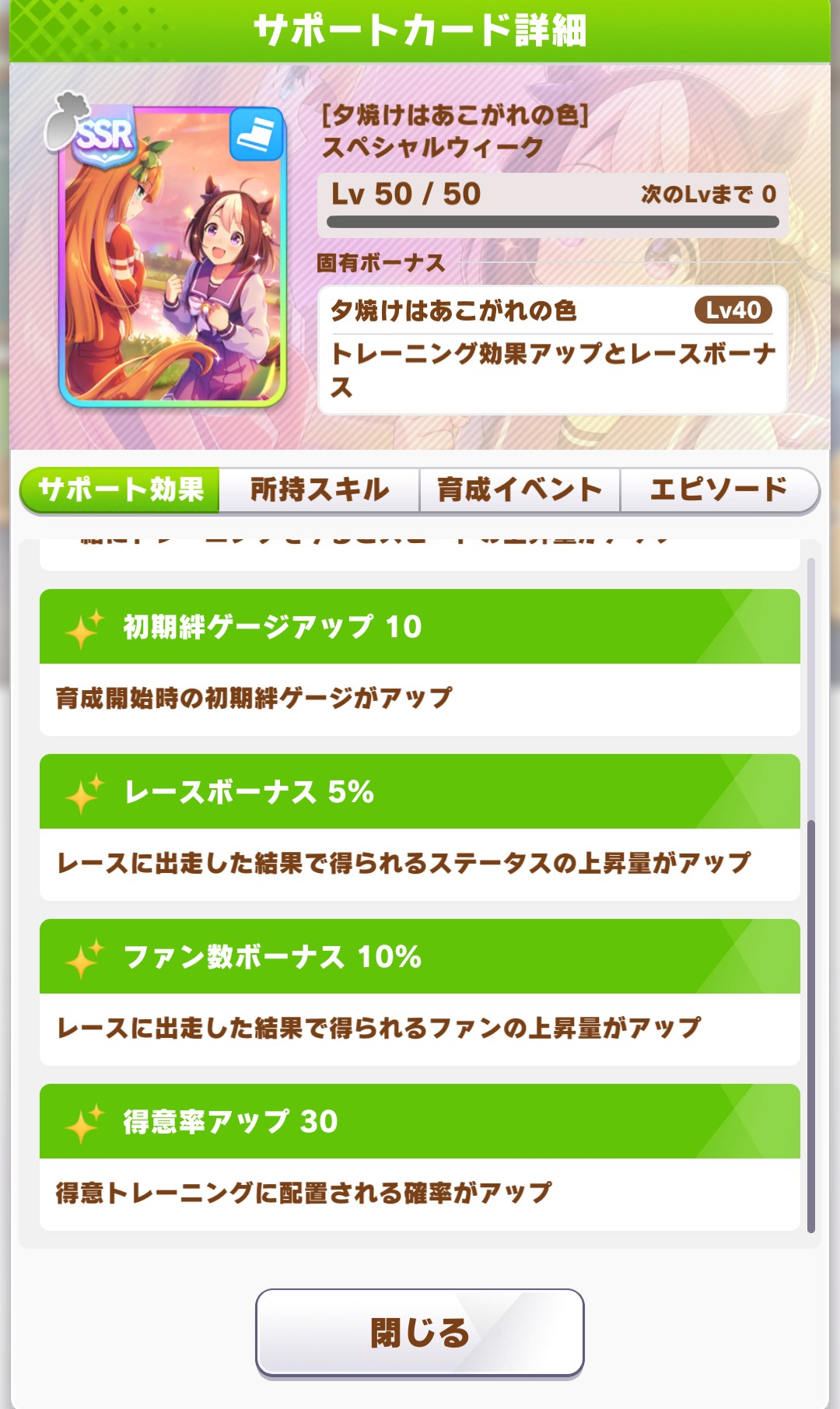Tap the Special Week SSR card image

[173, 257]
